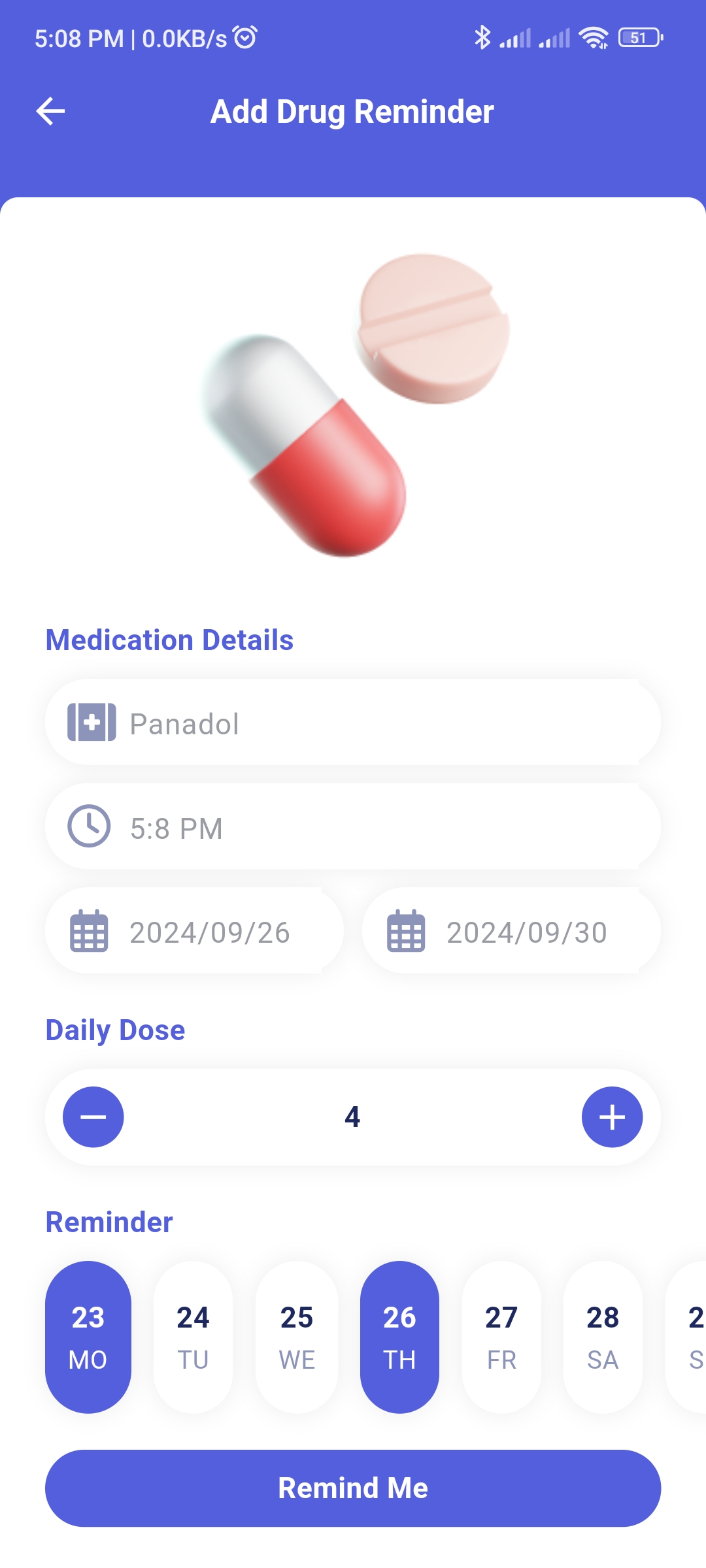Click the calendar icon beside 2024/09/26

(90, 930)
